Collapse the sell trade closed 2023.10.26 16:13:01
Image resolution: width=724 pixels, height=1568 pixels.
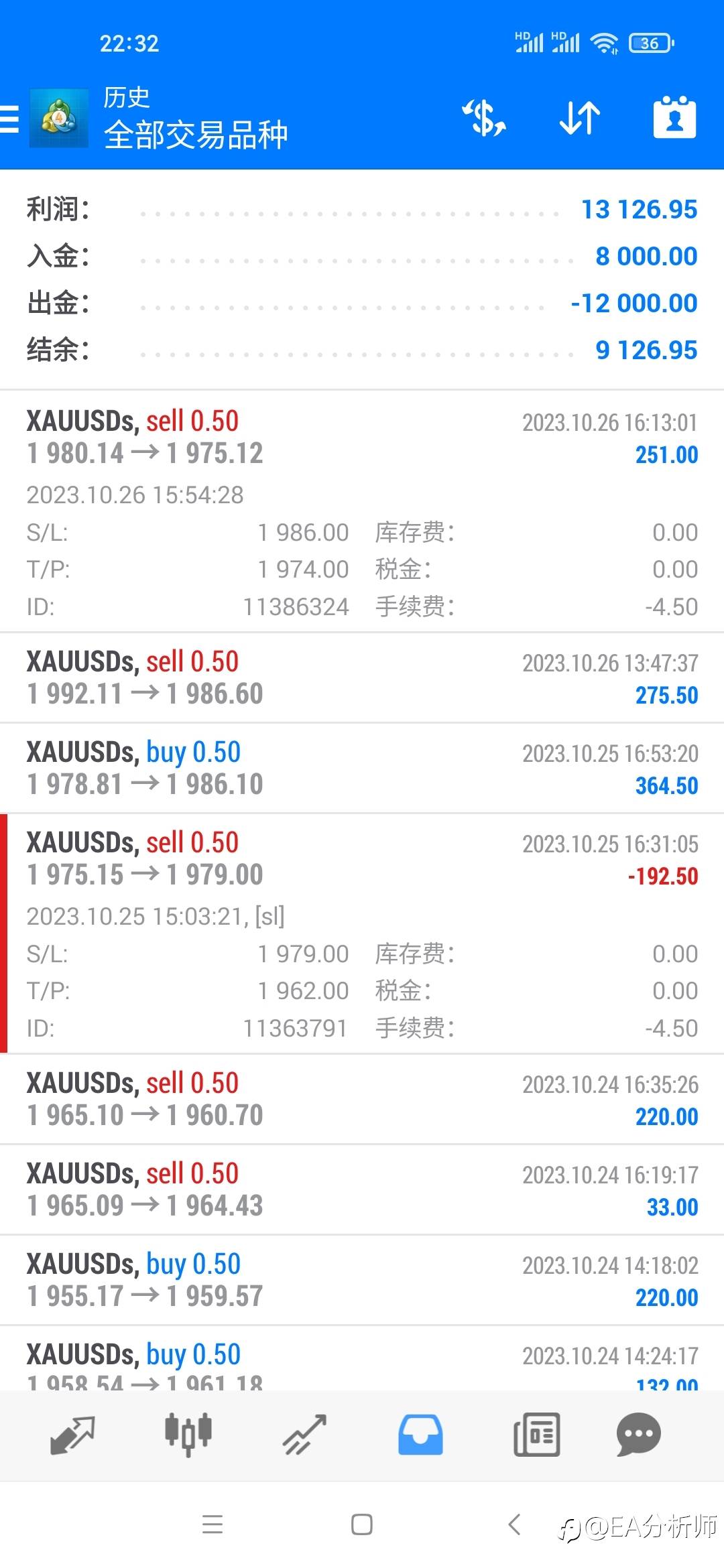(x=362, y=511)
